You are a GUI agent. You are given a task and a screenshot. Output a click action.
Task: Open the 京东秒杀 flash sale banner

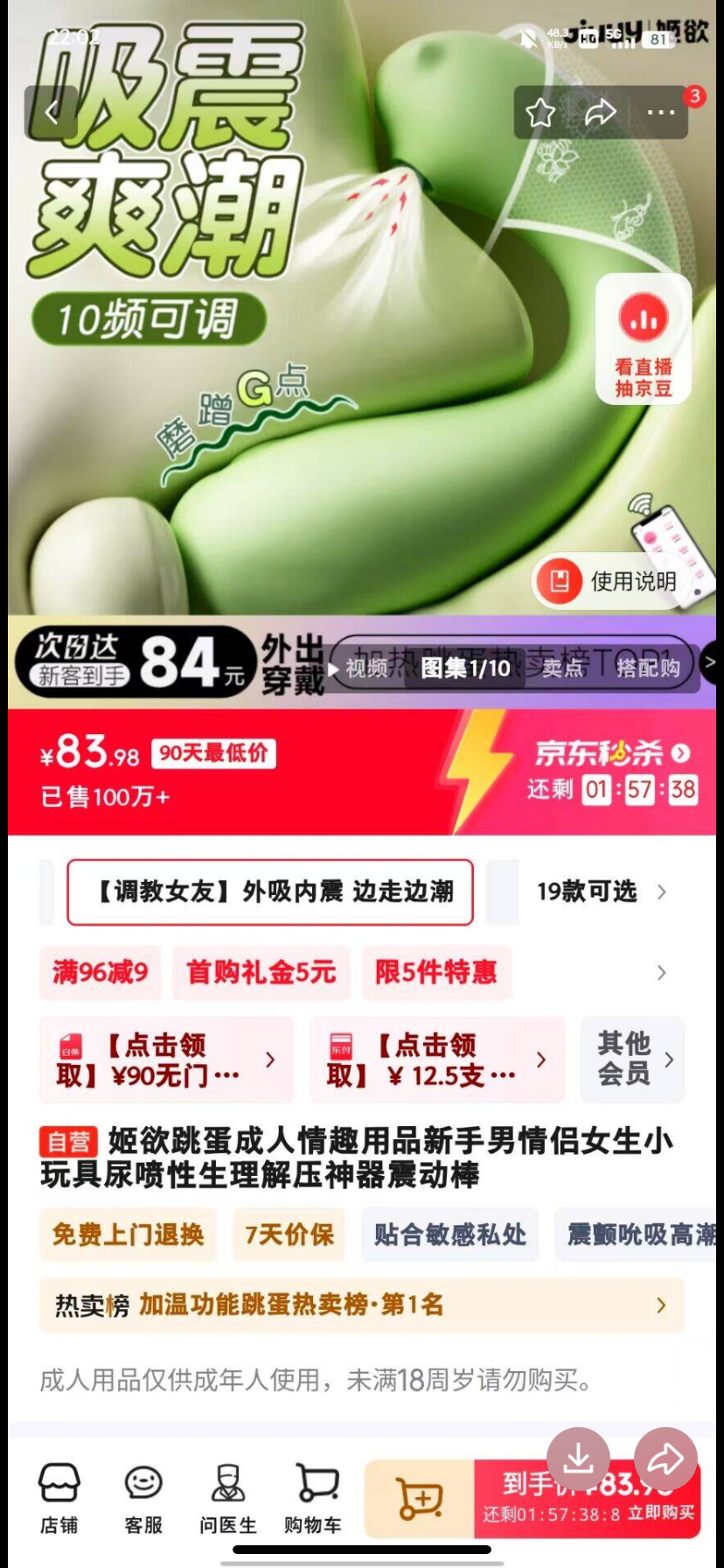tap(612, 754)
